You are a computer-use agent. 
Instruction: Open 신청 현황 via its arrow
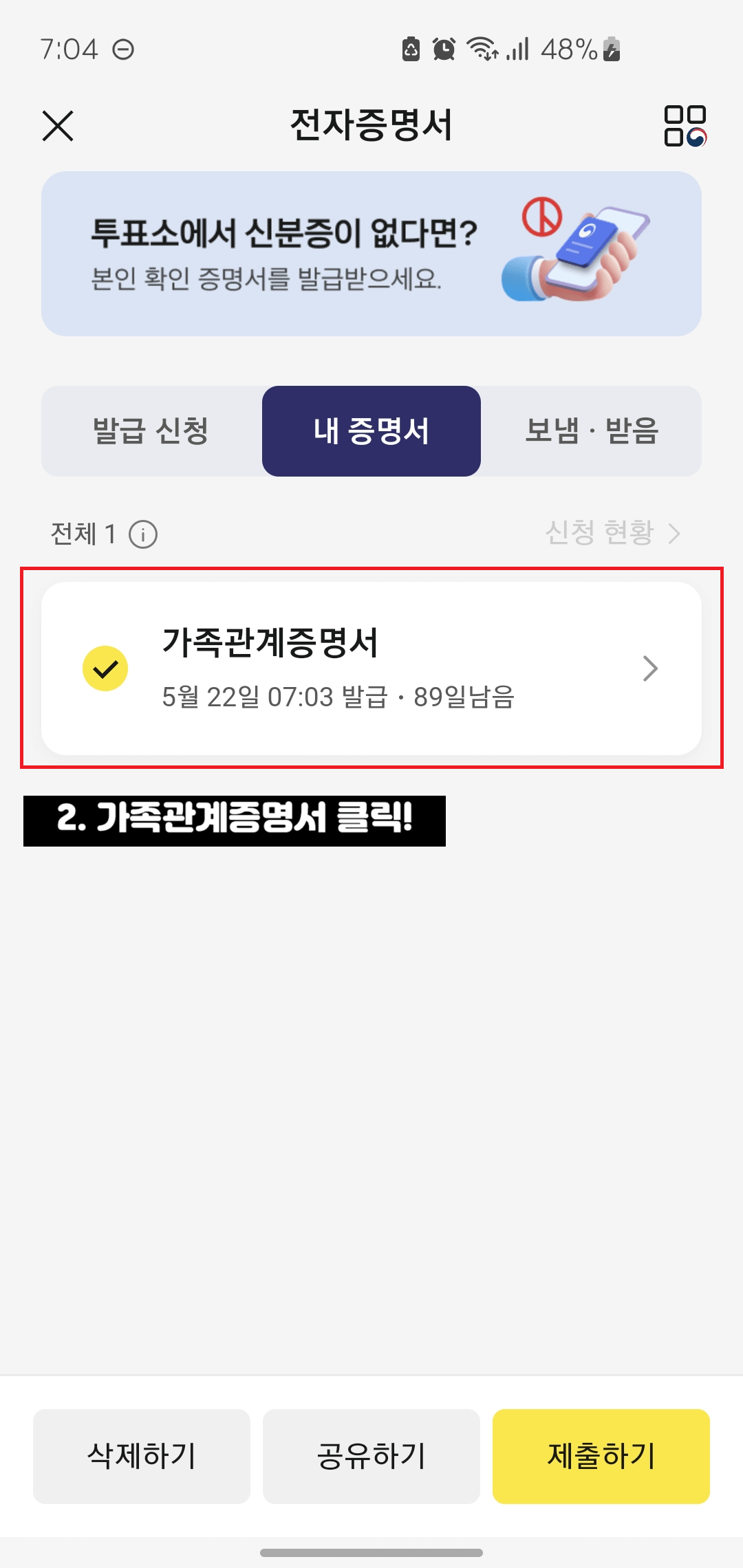pyautogui.click(x=675, y=534)
